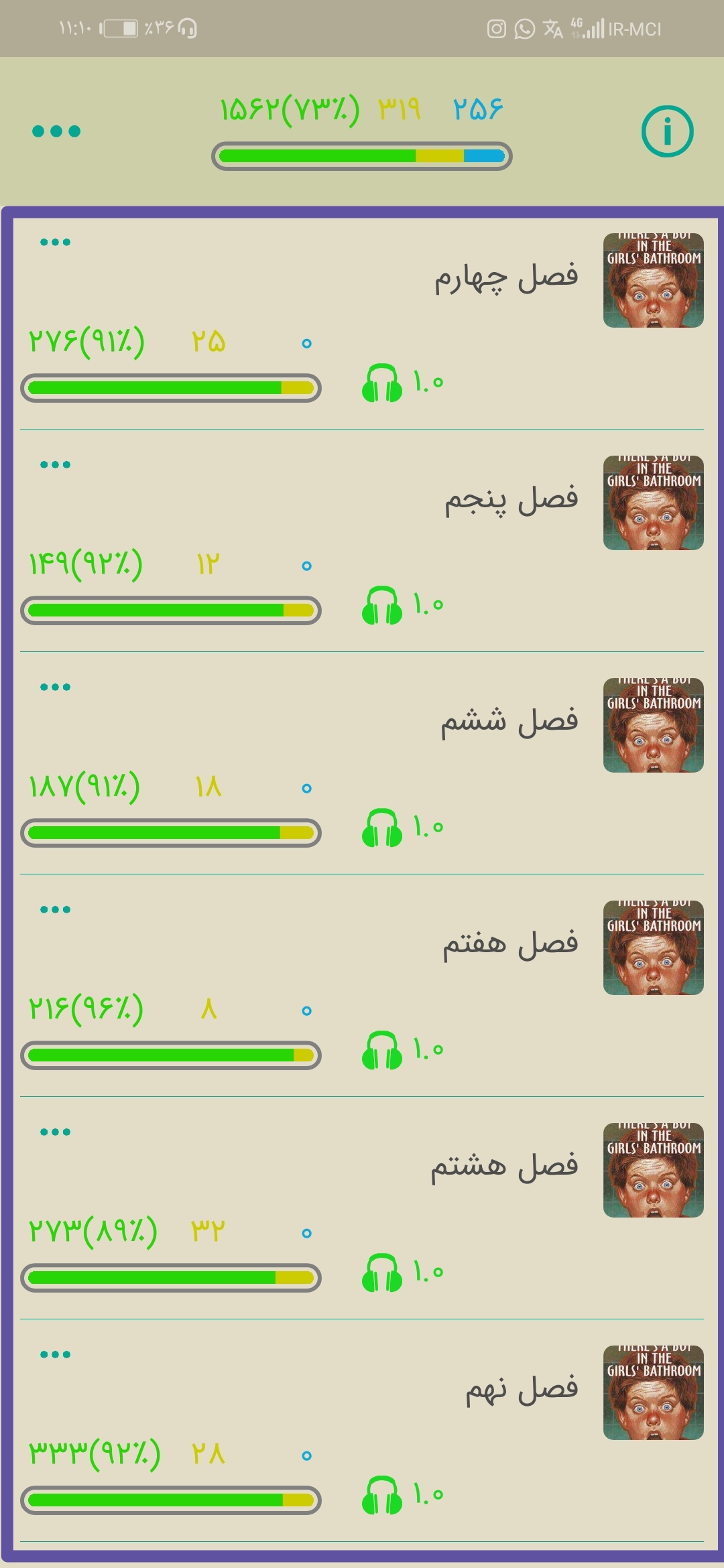Tap the info icon in the header
The width and height of the screenshot is (724, 1568).
click(x=667, y=131)
